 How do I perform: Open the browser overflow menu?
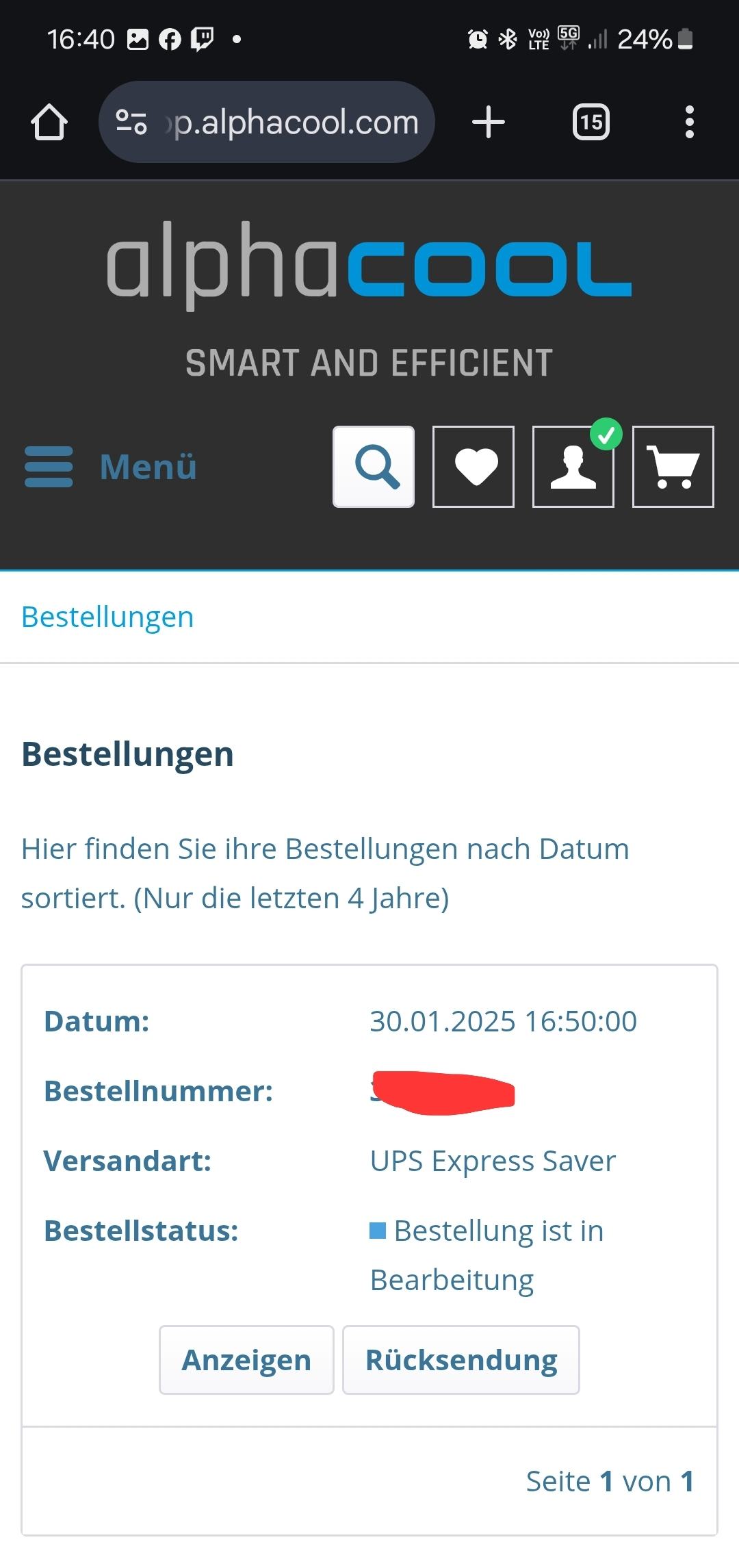(689, 123)
